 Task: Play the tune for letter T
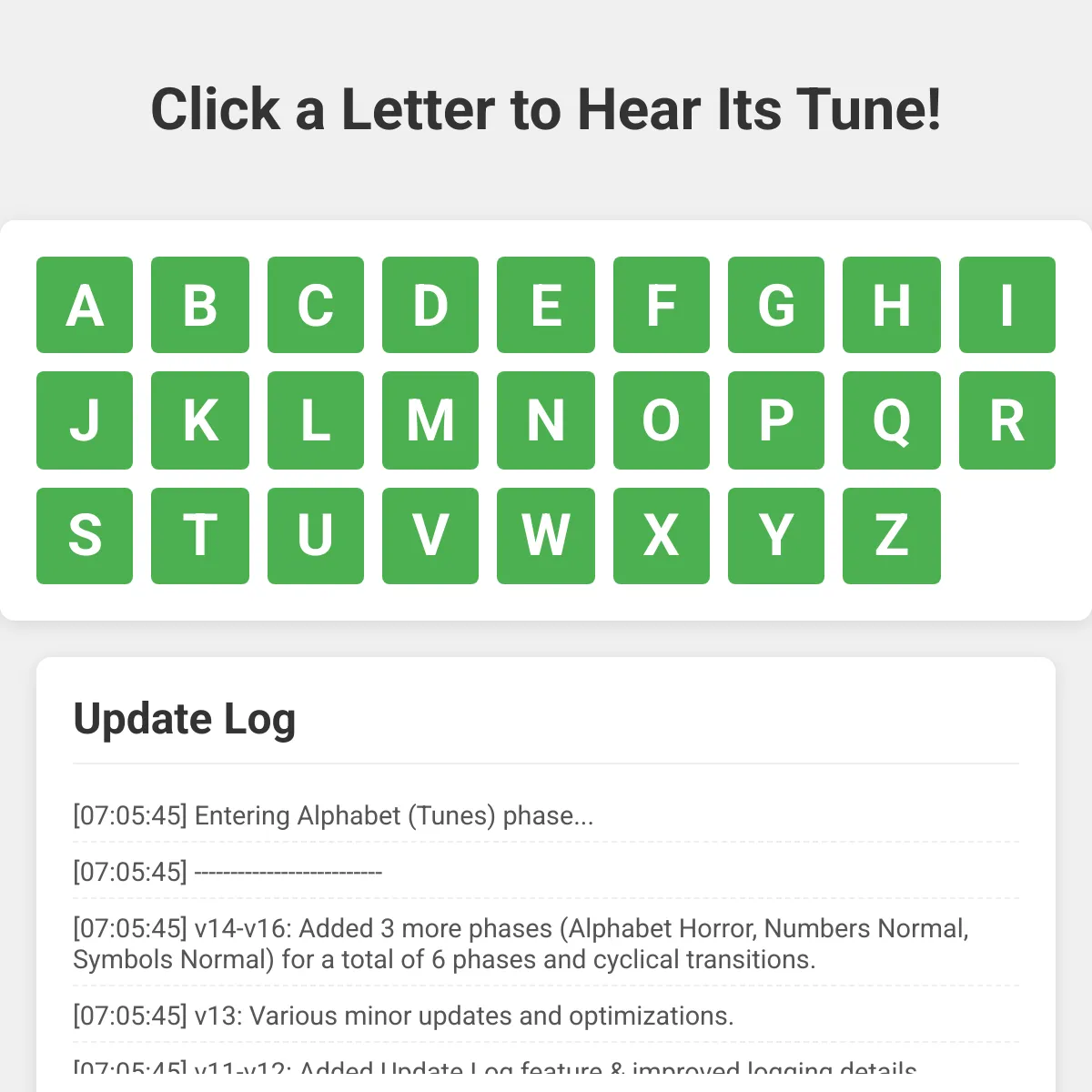click(x=200, y=536)
